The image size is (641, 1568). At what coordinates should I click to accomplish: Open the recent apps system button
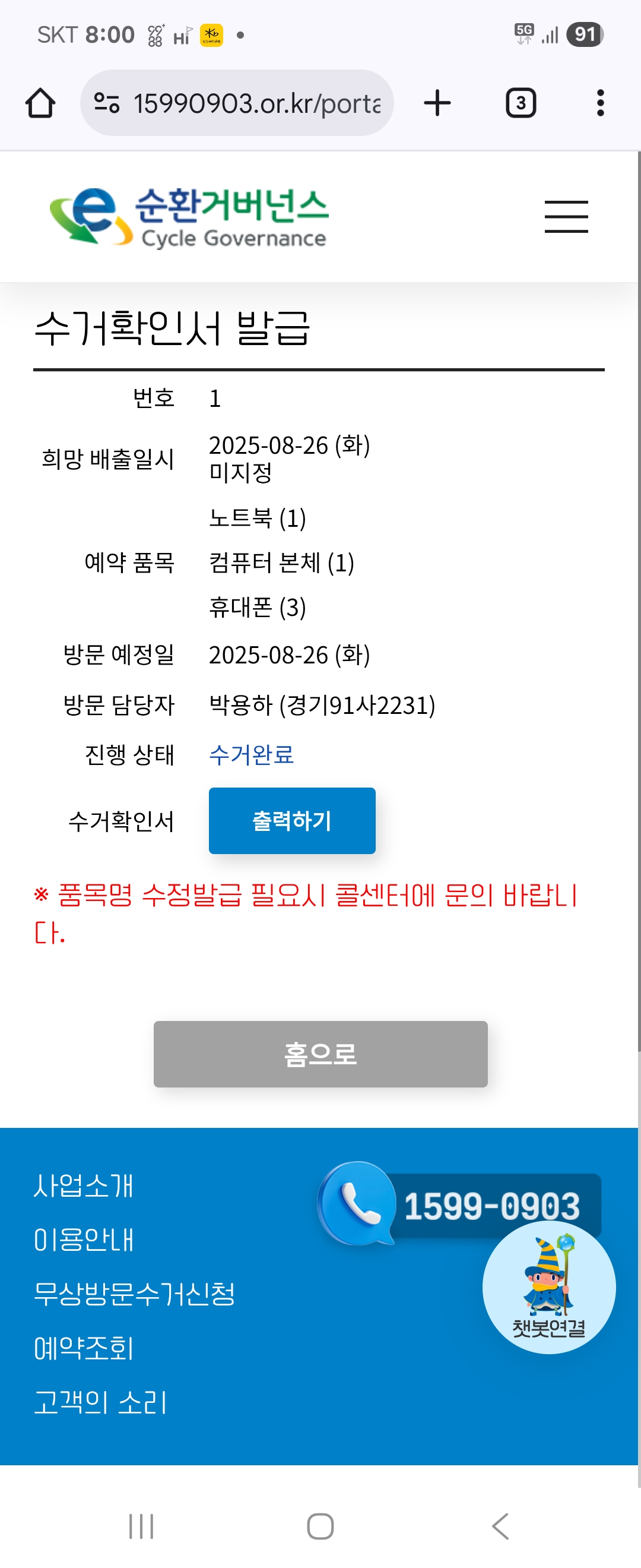tap(141, 1526)
